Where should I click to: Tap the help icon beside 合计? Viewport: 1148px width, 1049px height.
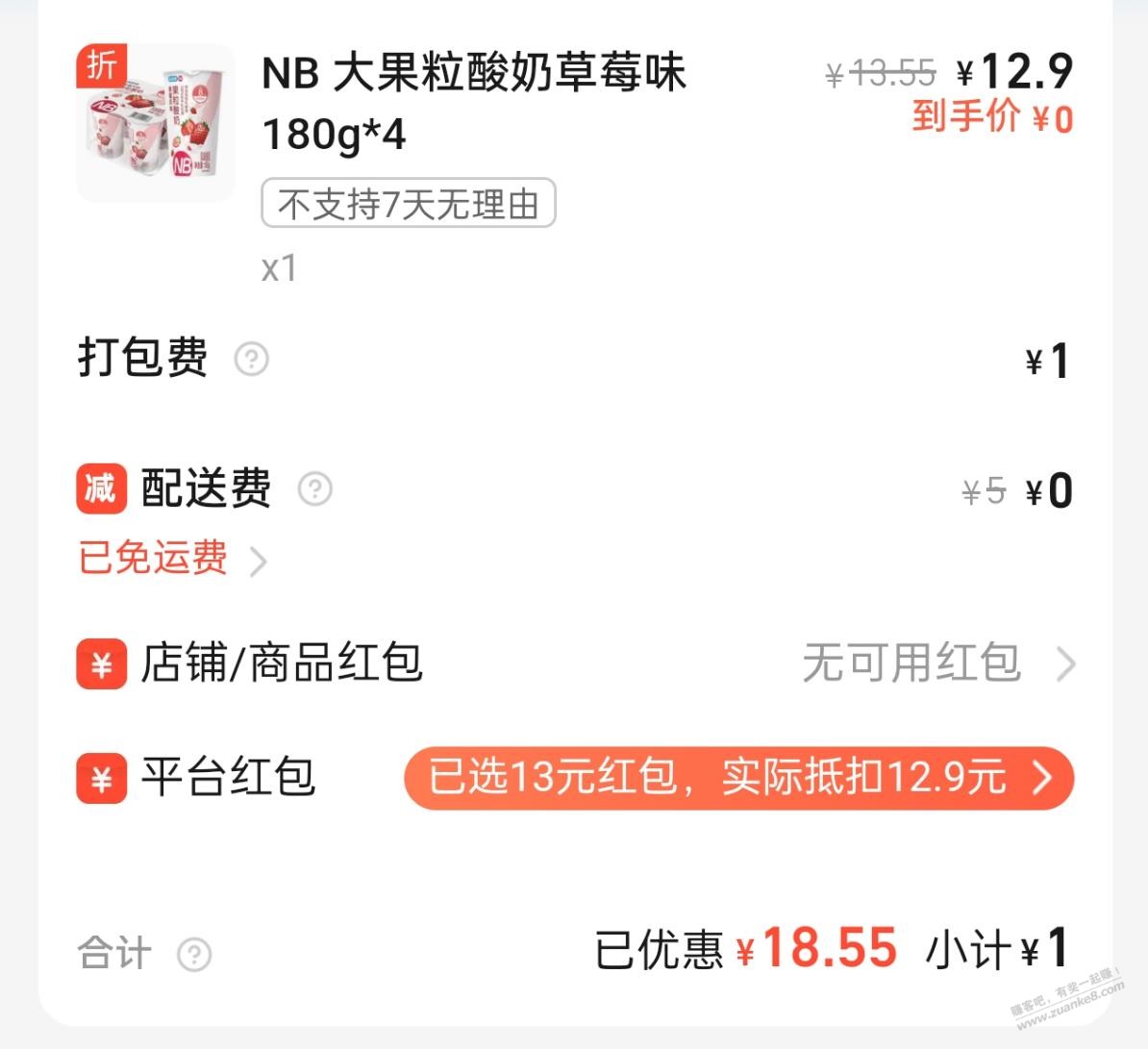194,954
